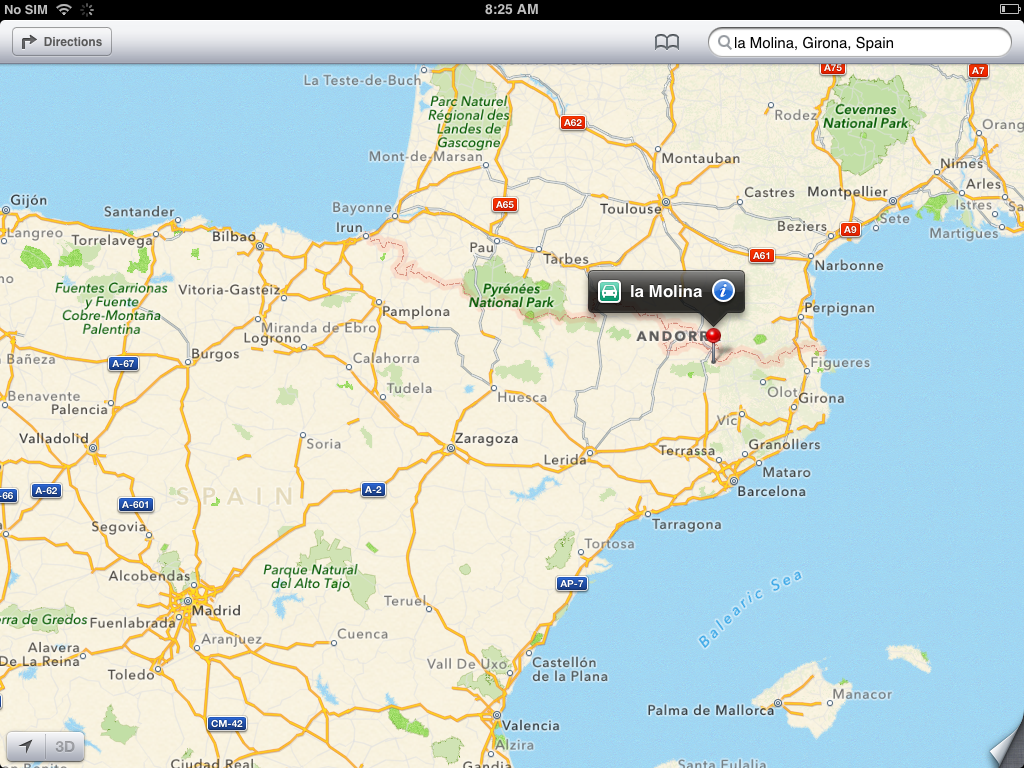
Task: Open the bookmarks book icon
Action: 666,42
